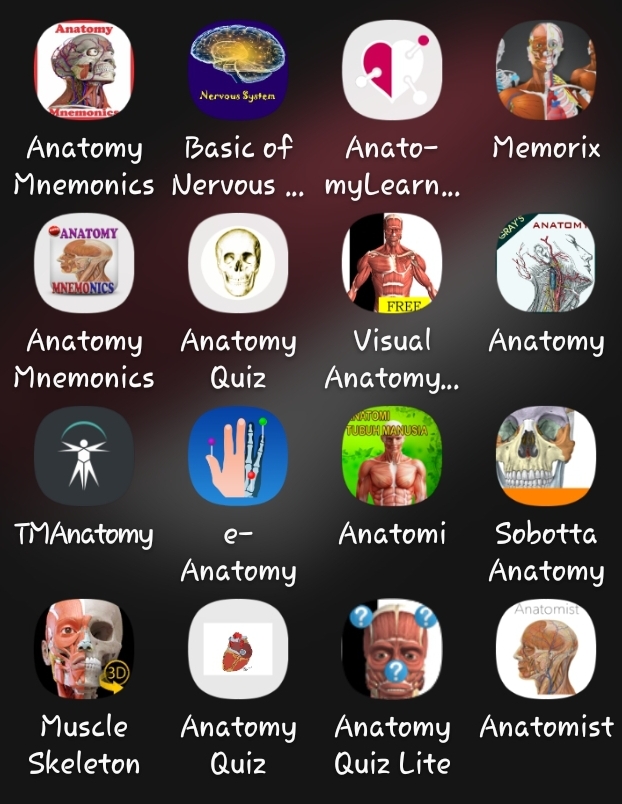Launch Sobotta Anatomy app

click(x=546, y=456)
